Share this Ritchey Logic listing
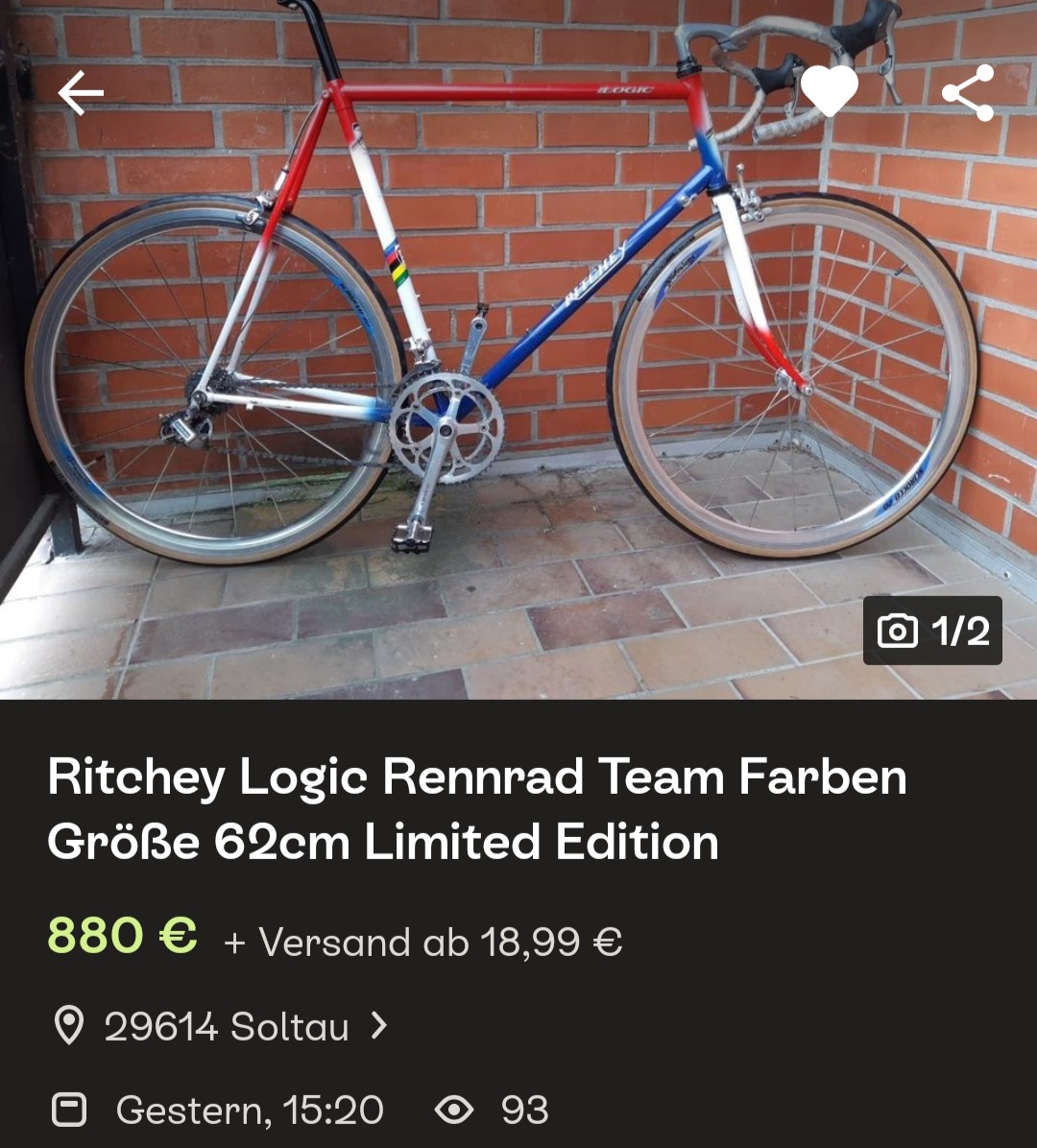This screenshot has width=1037, height=1148. coord(967,93)
